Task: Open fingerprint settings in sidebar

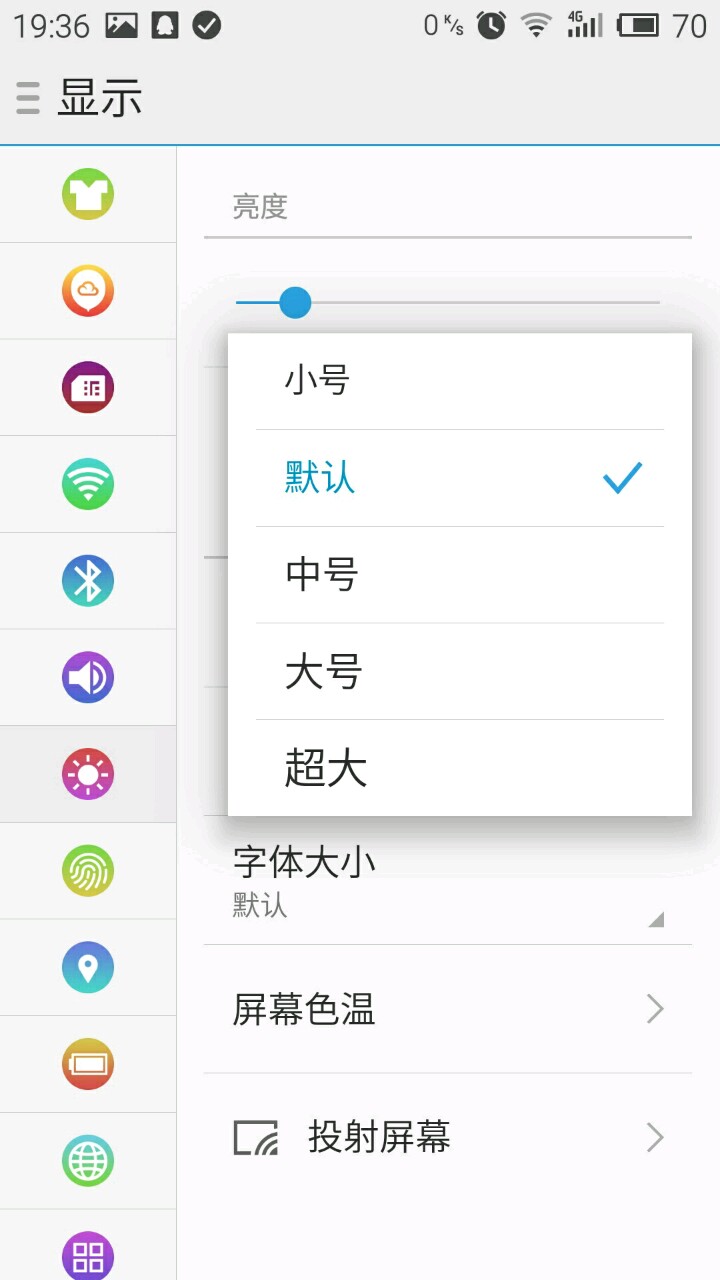Action: coord(88,871)
